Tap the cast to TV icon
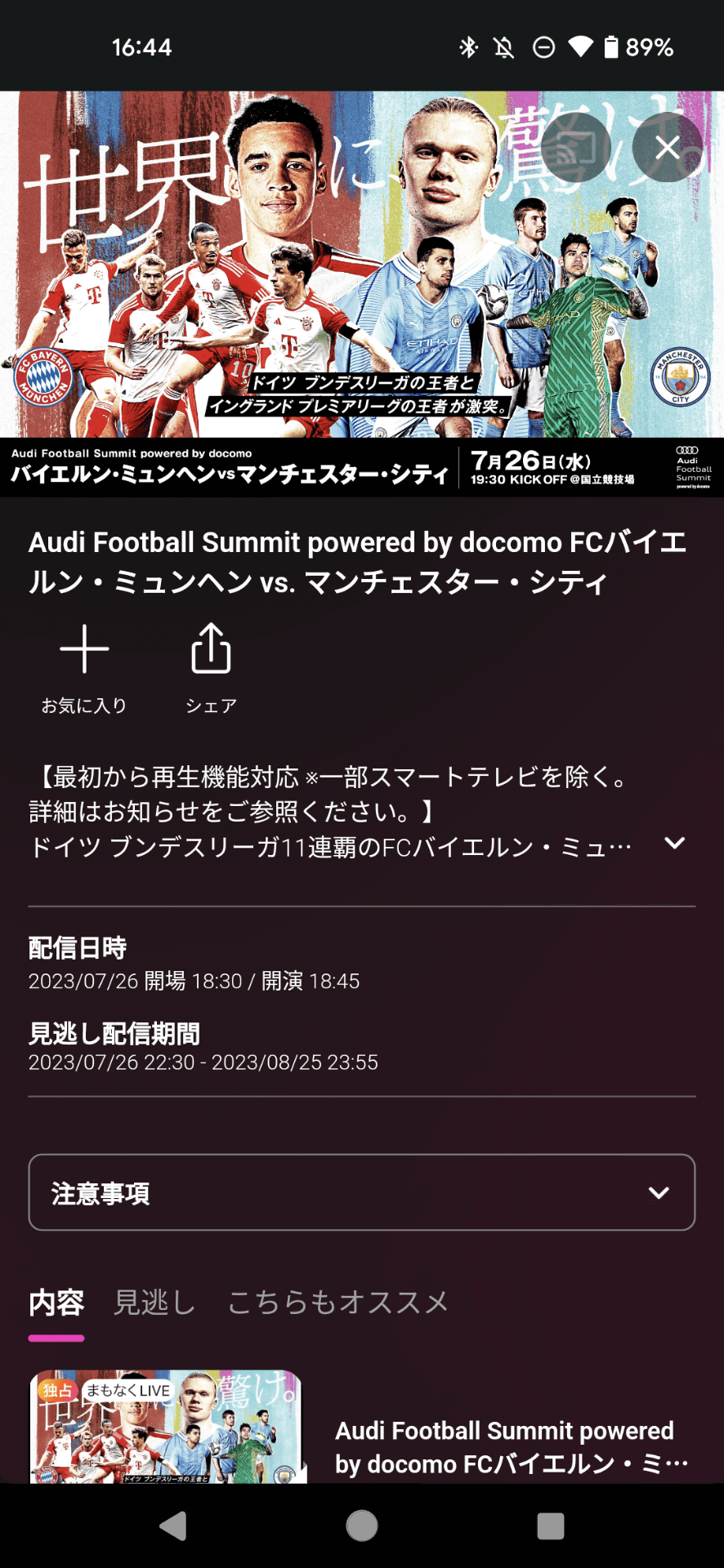Image resolution: width=724 pixels, height=1568 pixels. pyautogui.click(x=576, y=148)
